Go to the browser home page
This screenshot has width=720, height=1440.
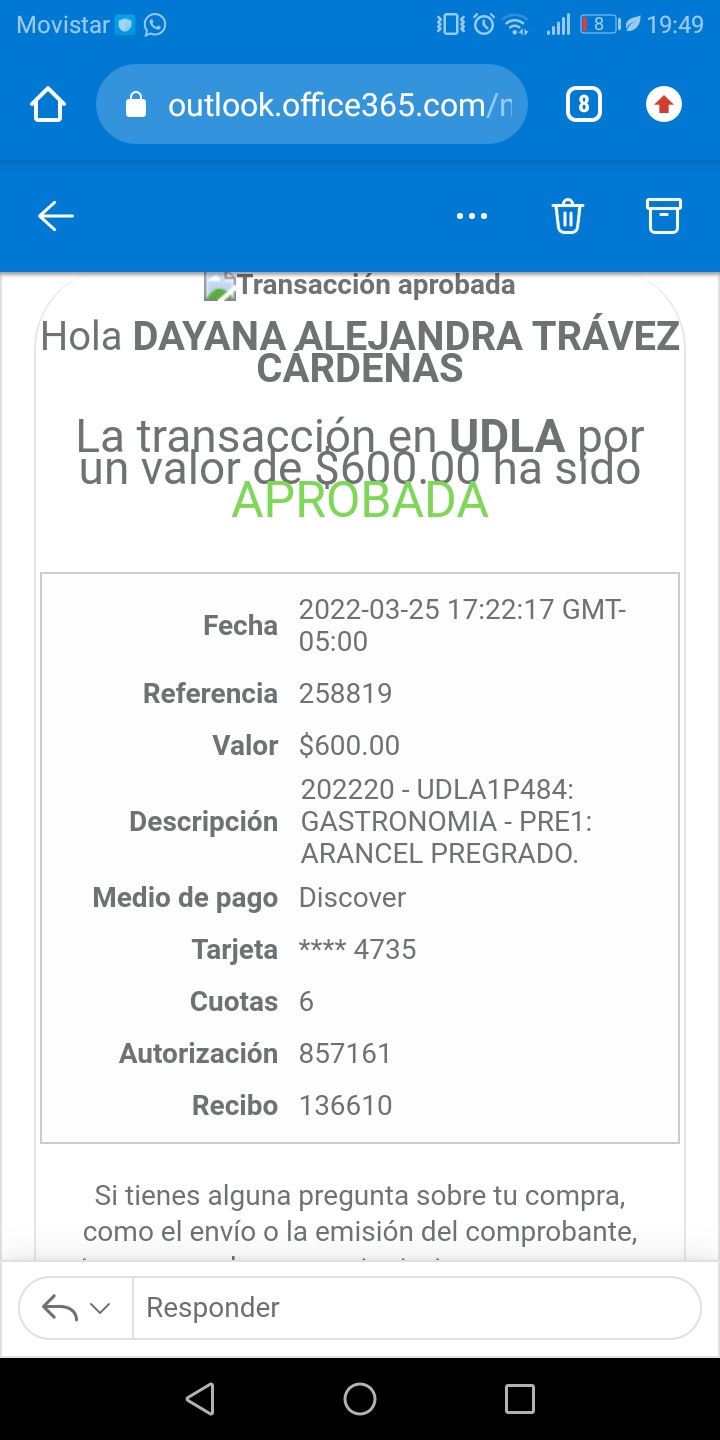(48, 105)
